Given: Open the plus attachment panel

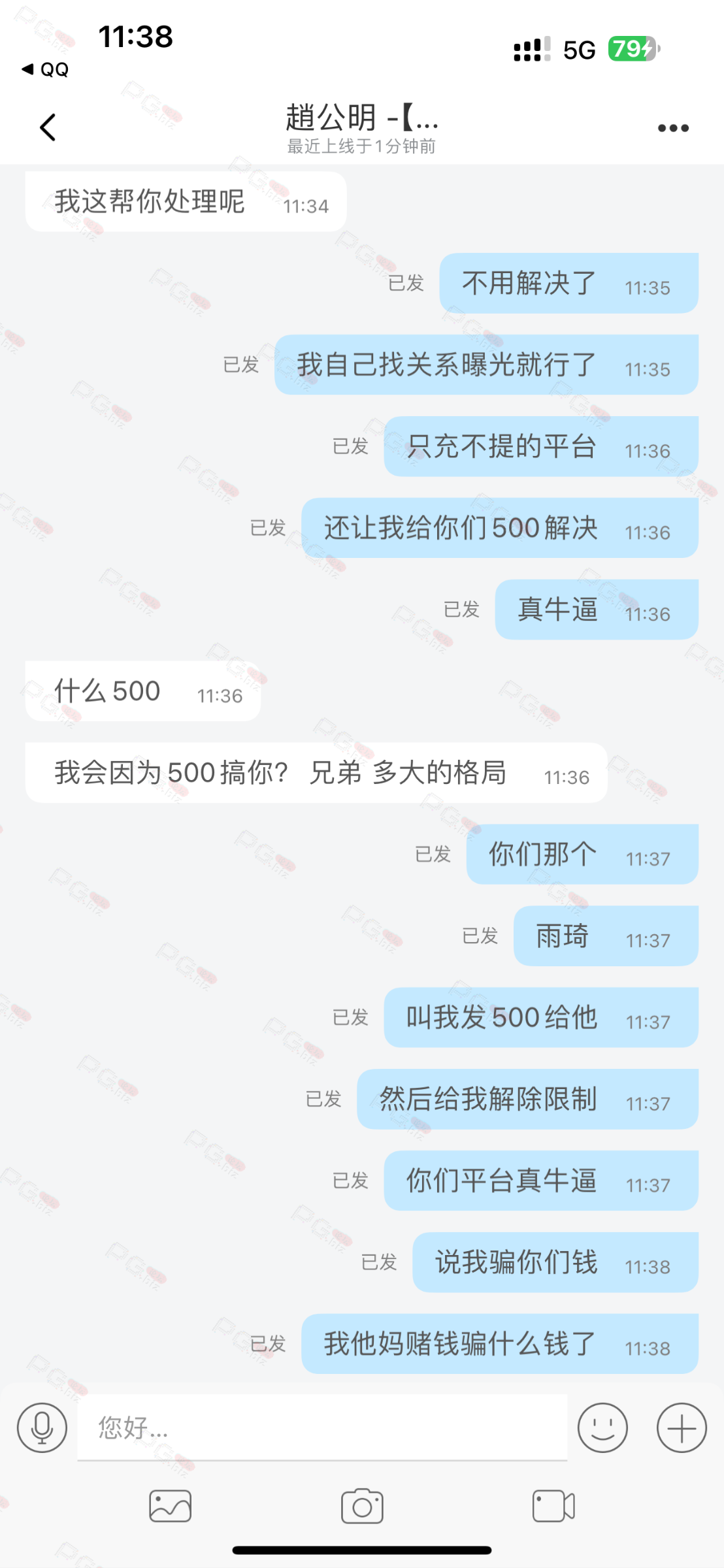Looking at the screenshot, I should 682,1428.
